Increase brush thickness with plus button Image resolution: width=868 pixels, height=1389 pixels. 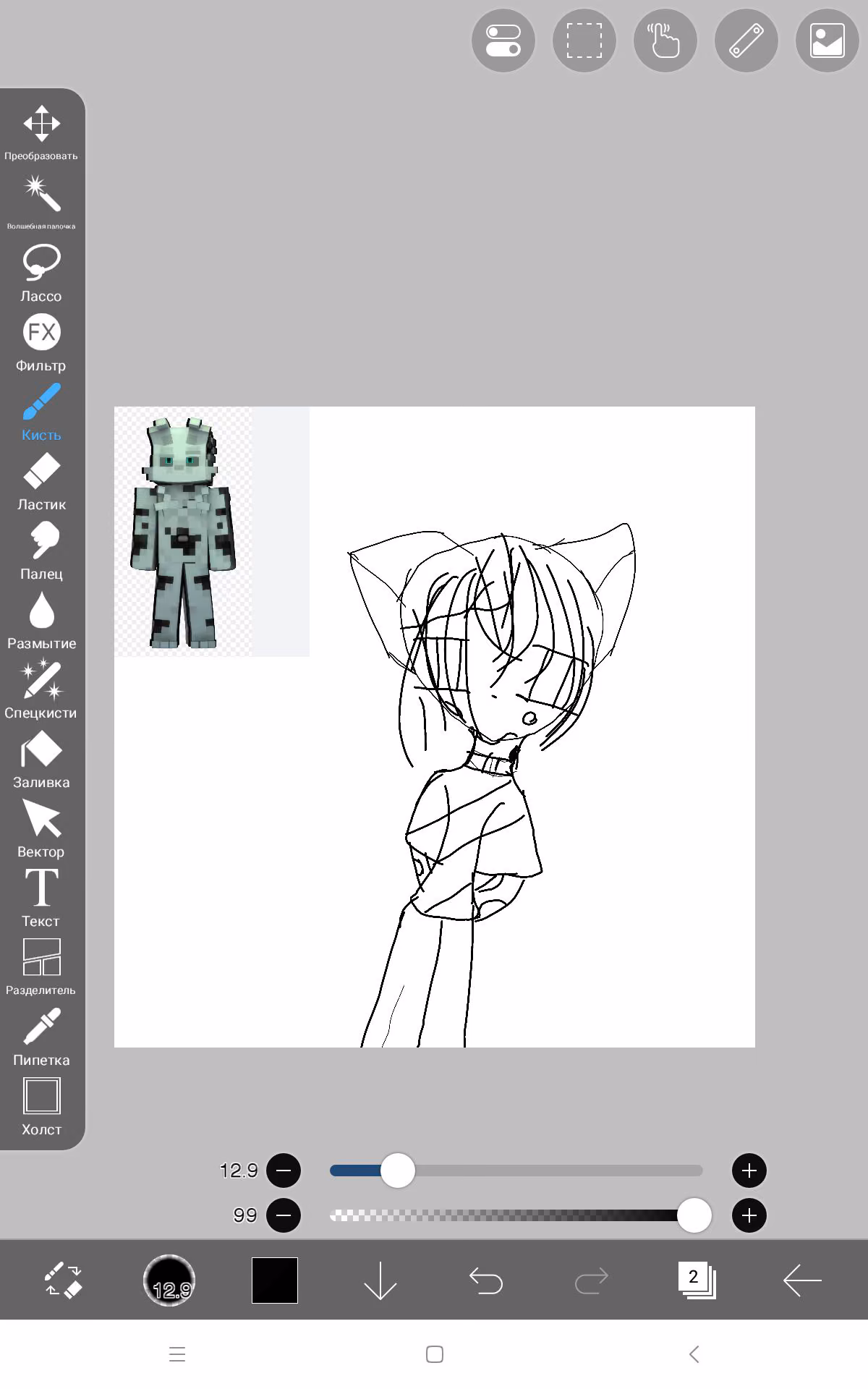tap(749, 1171)
